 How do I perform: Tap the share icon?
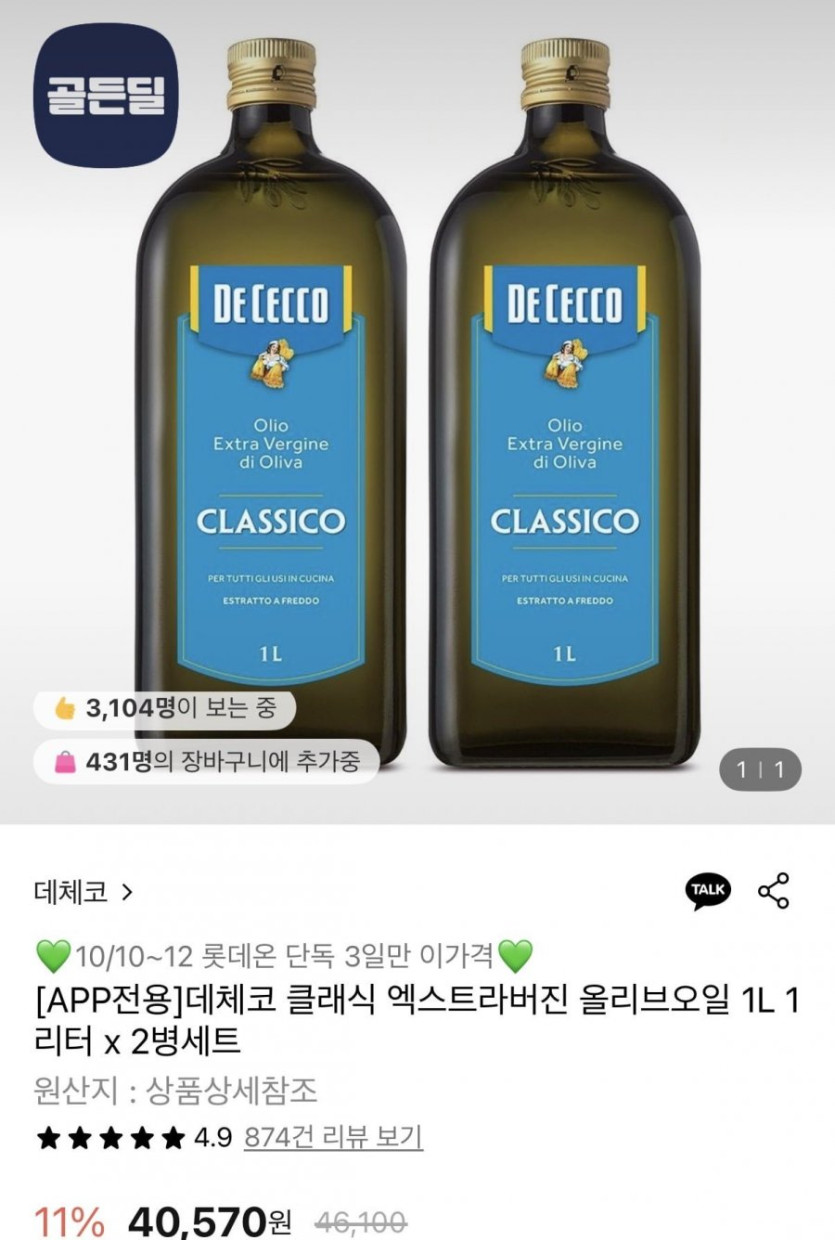773,890
